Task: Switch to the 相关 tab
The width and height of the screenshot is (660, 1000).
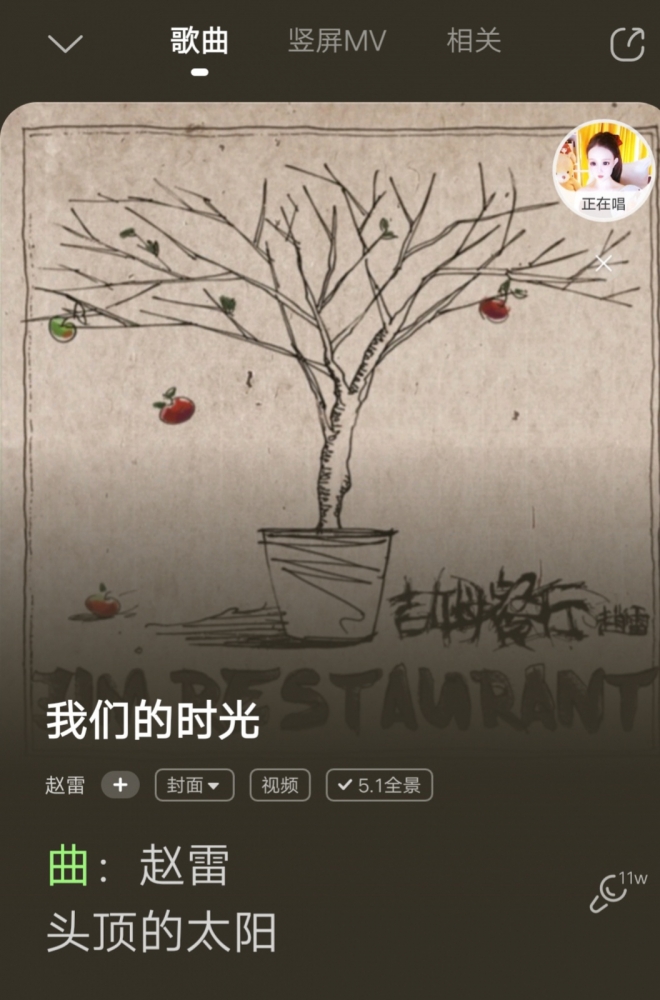Action: (x=473, y=42)
